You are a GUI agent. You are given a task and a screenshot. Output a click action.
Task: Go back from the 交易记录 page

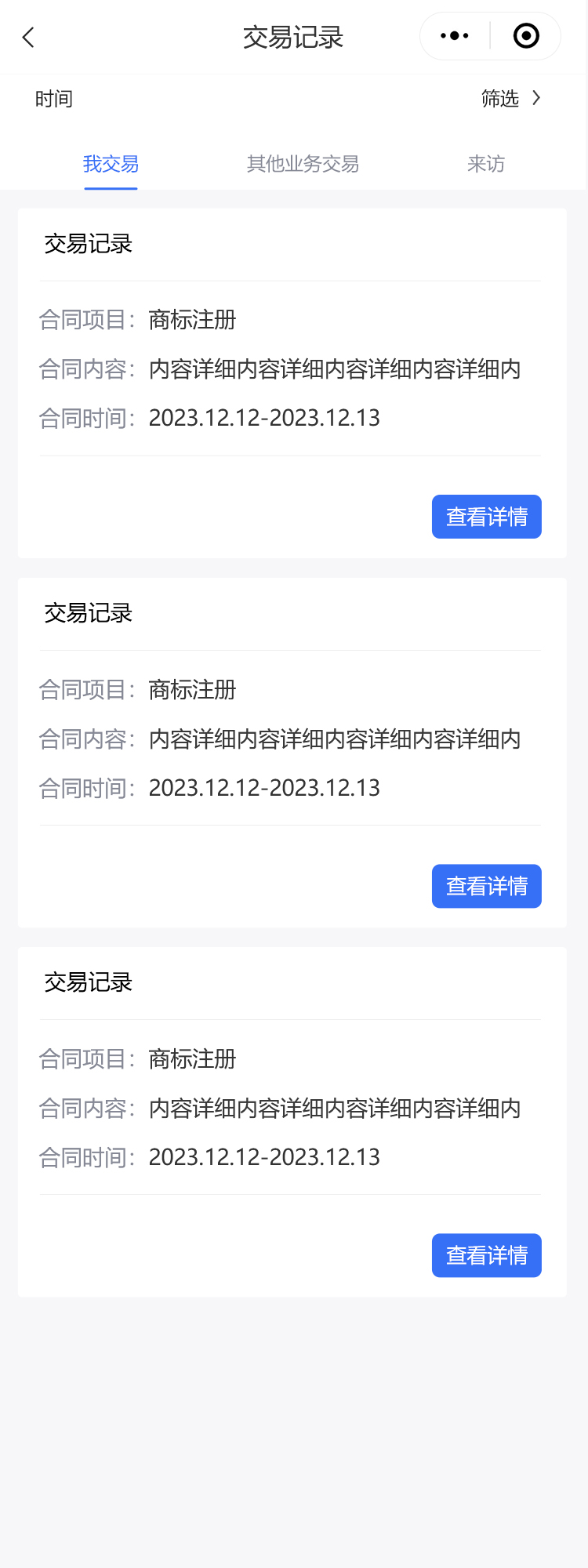point(29,37)
